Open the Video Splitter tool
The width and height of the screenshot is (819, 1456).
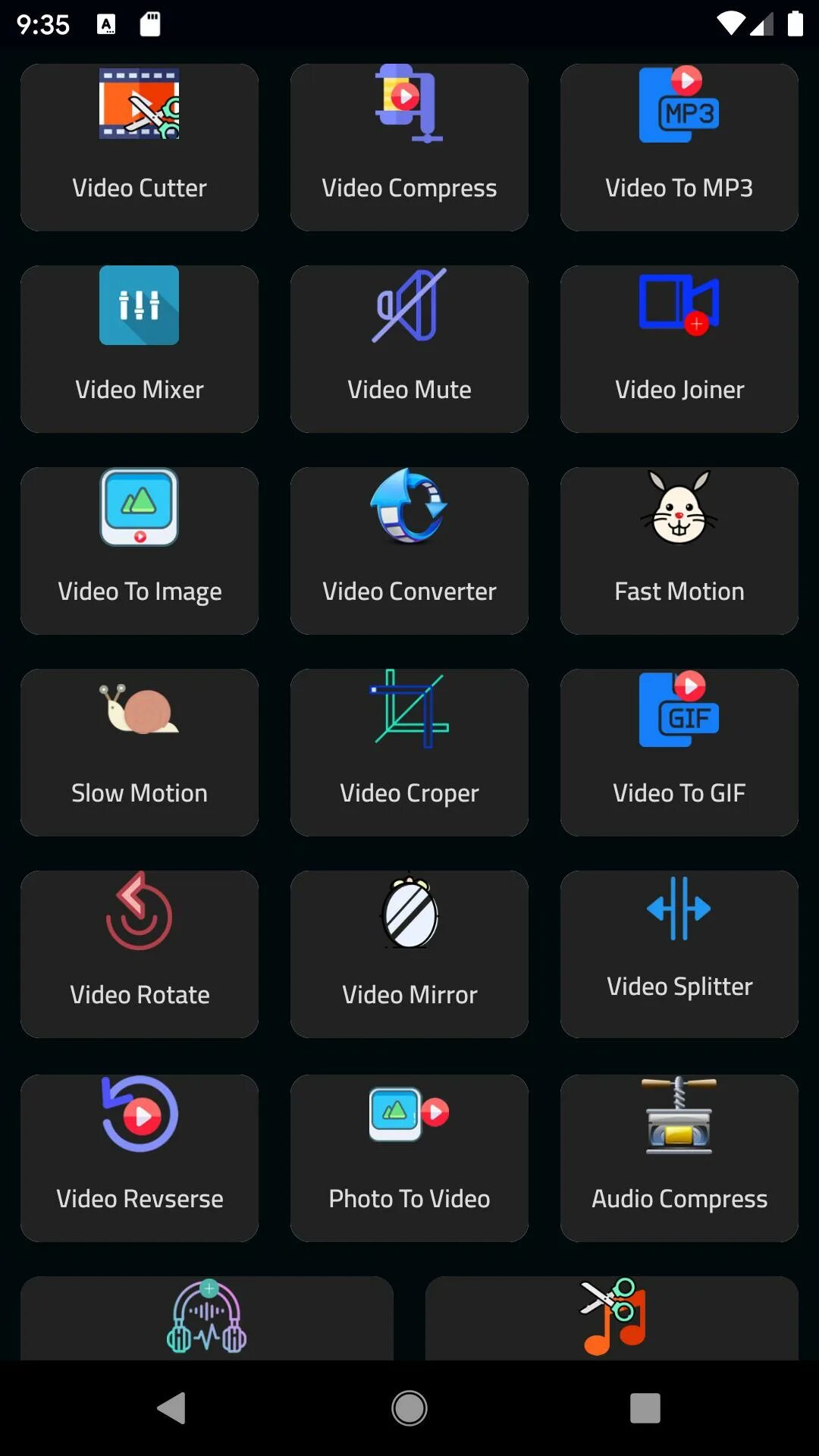point(679,954)
